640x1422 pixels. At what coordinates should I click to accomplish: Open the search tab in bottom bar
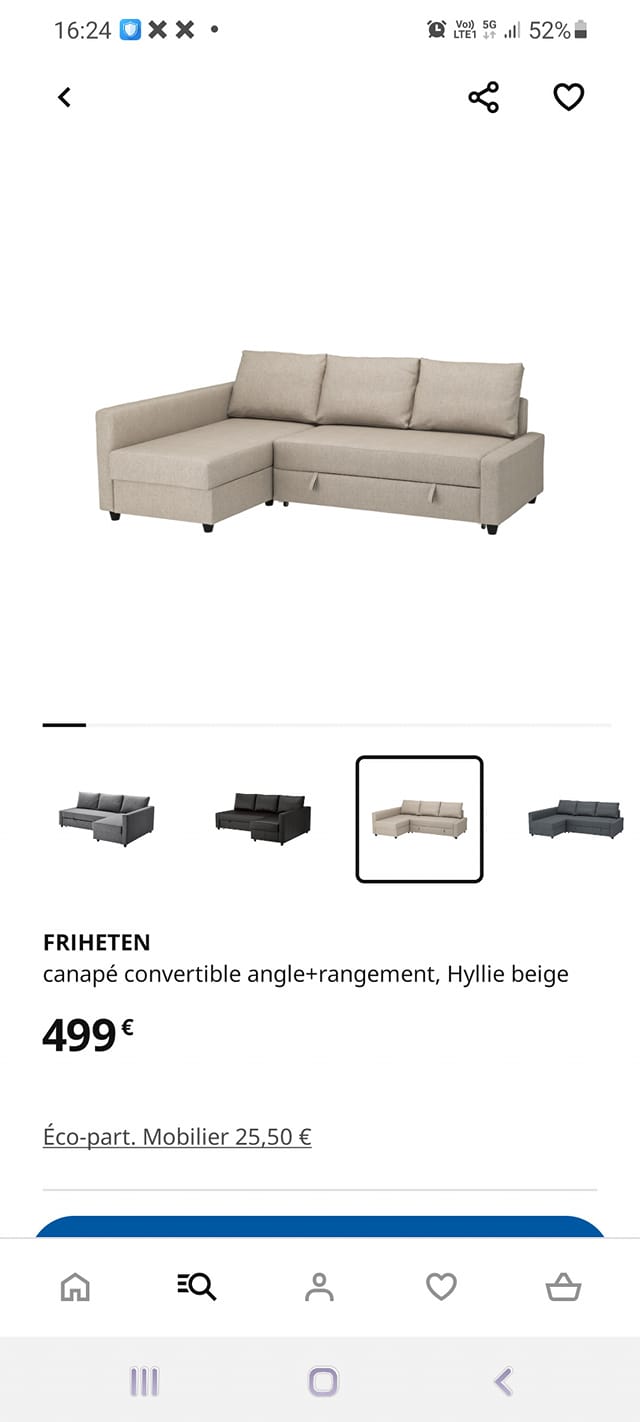pos(197,1287)
